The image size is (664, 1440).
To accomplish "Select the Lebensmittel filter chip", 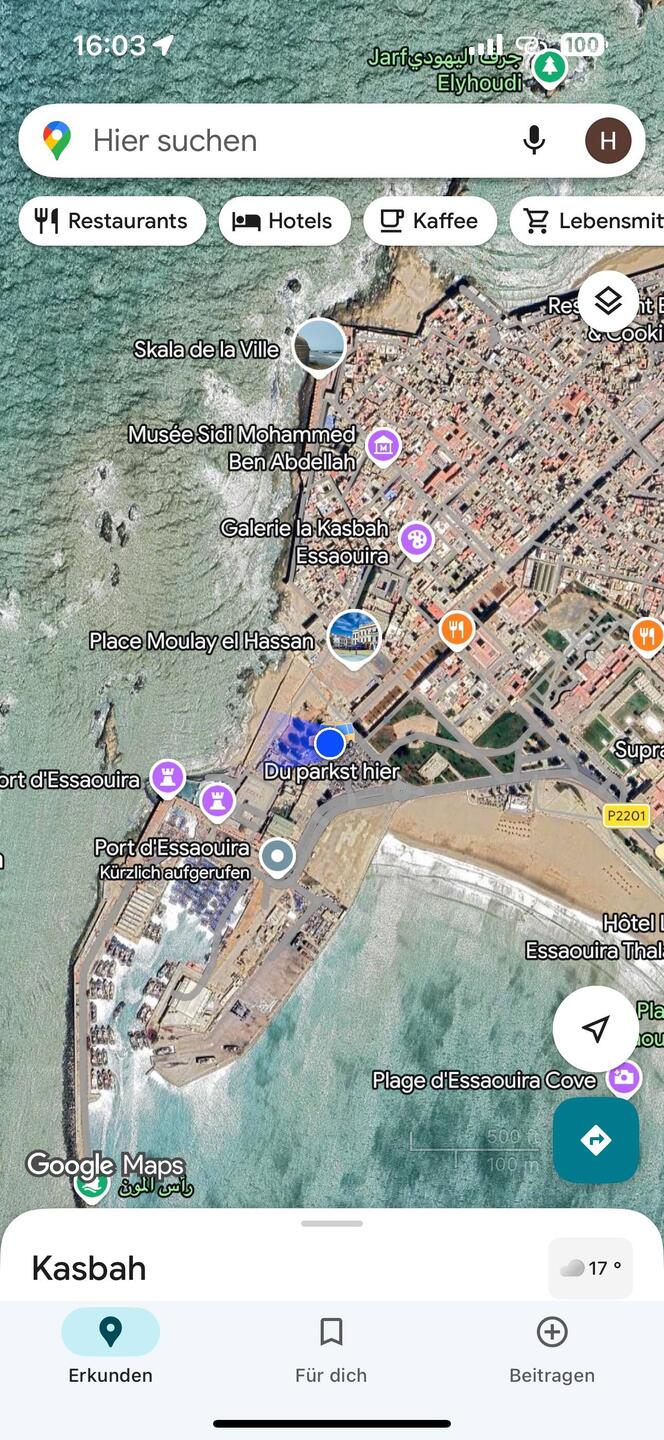I will (590, 221).
